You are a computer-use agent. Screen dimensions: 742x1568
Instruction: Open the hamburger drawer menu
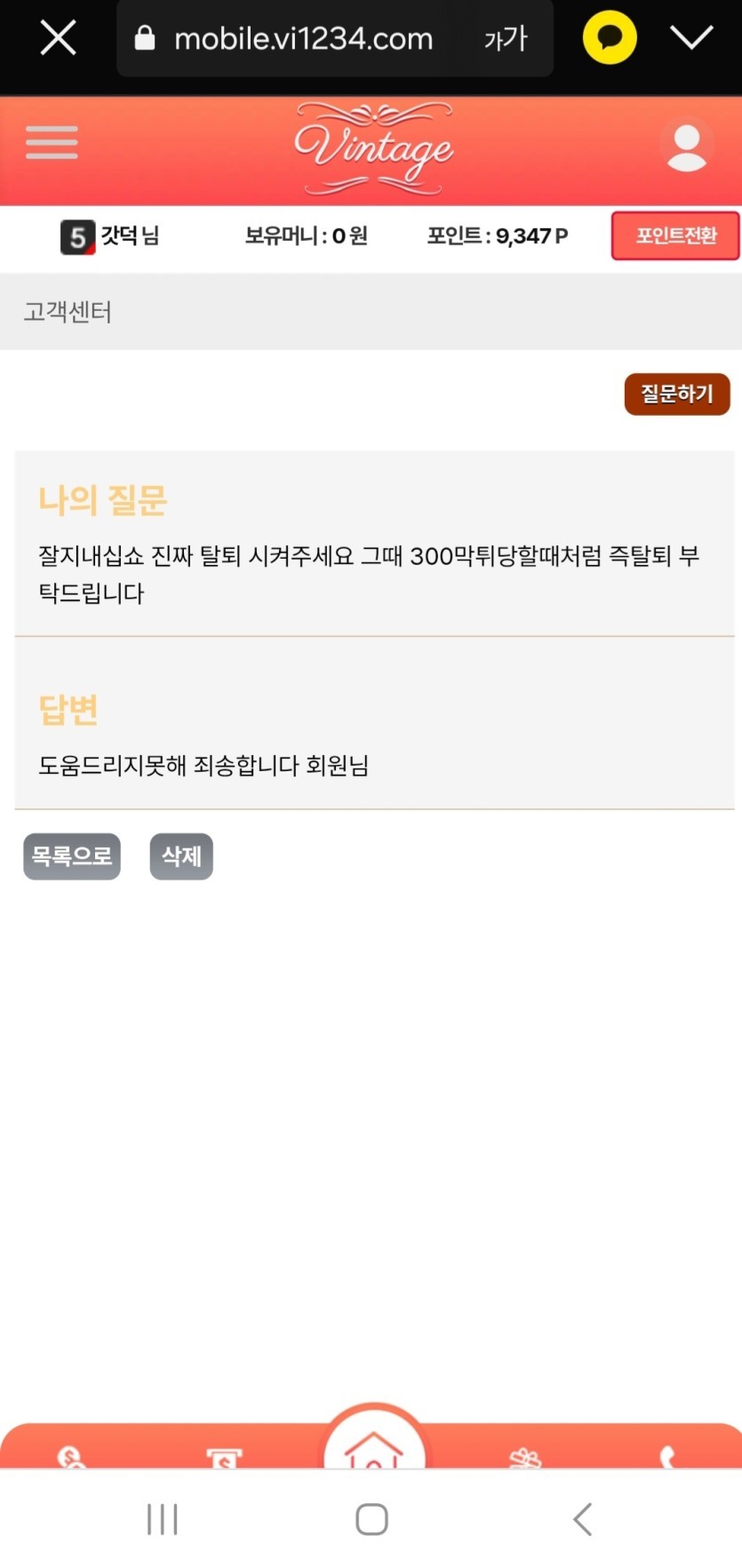(52, 142)
